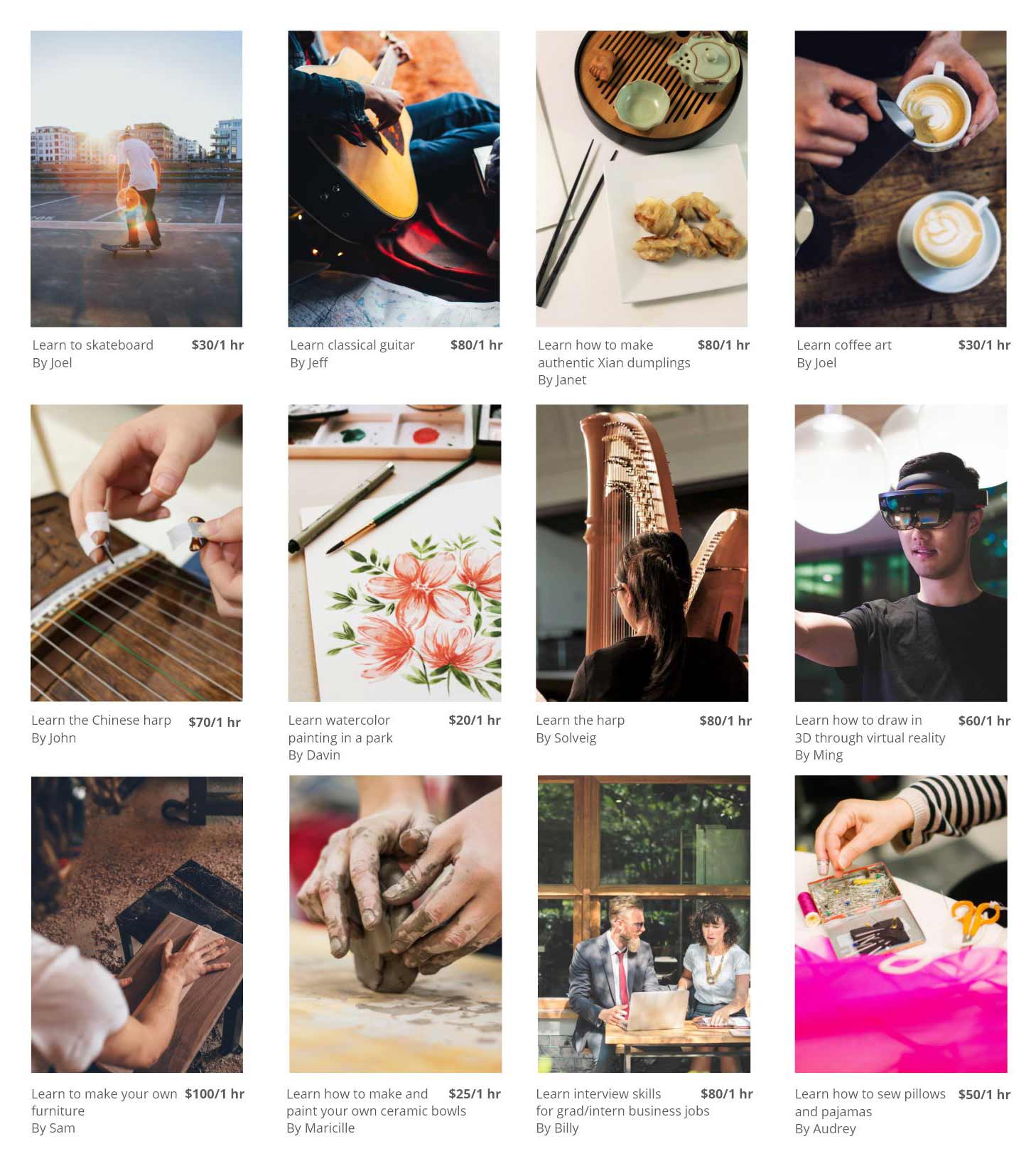The width and height of the screenshot is (1036, 1161).
Task: View the classical guitar lesson by Jeff
Action: point(394,178)
